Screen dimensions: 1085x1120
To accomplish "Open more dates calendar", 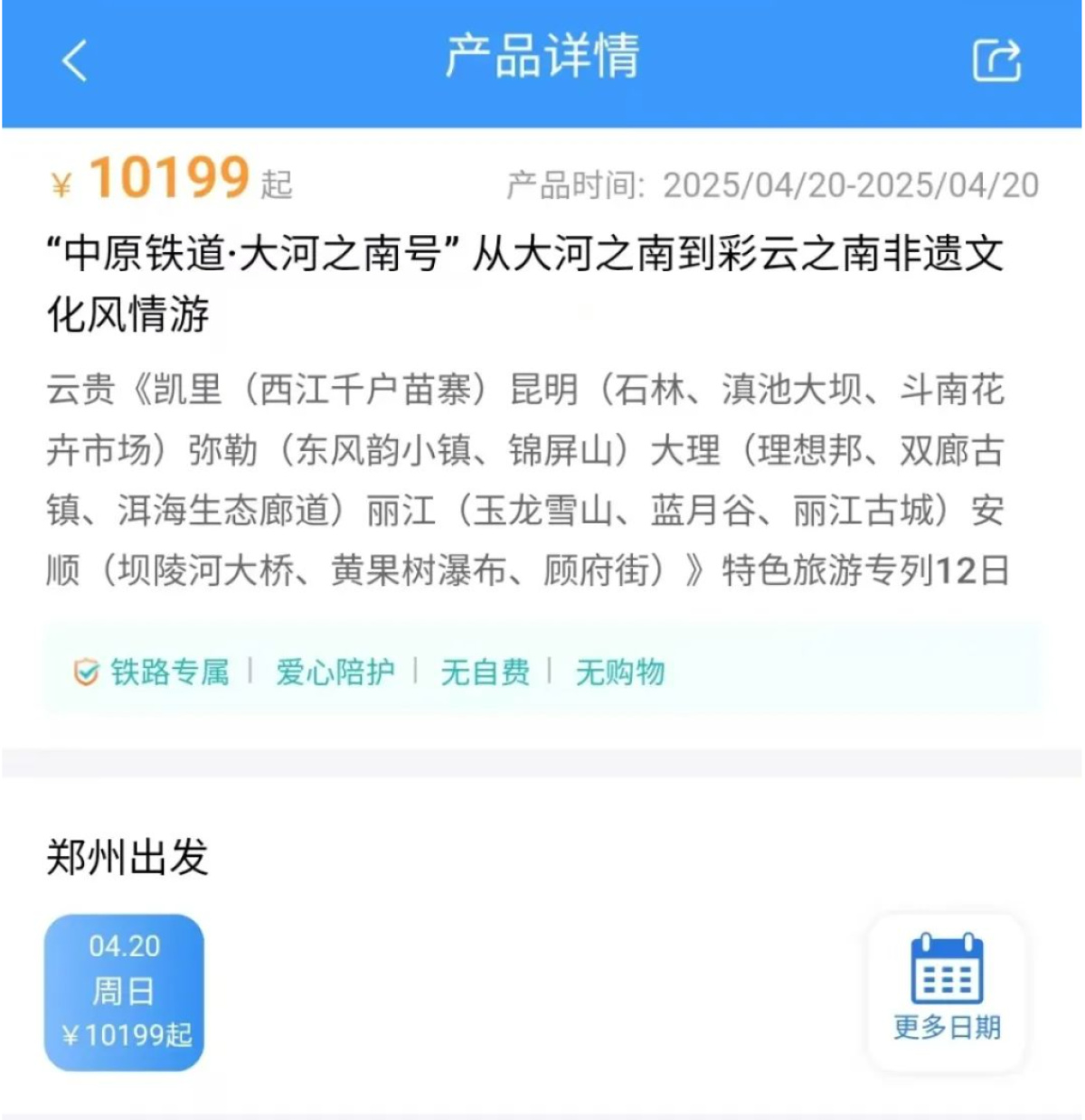I will 947,991.
